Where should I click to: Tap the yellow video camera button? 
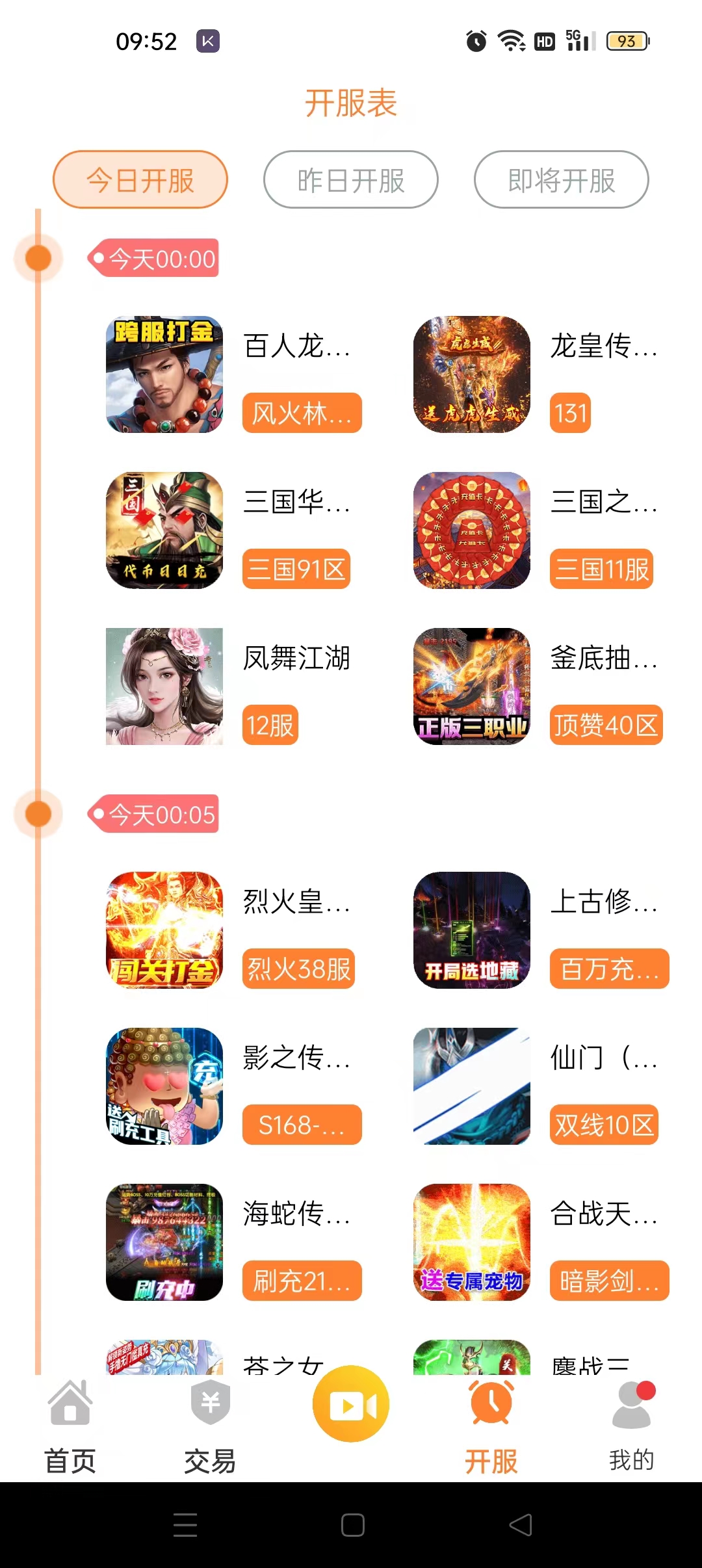(x=351, y=1404)
